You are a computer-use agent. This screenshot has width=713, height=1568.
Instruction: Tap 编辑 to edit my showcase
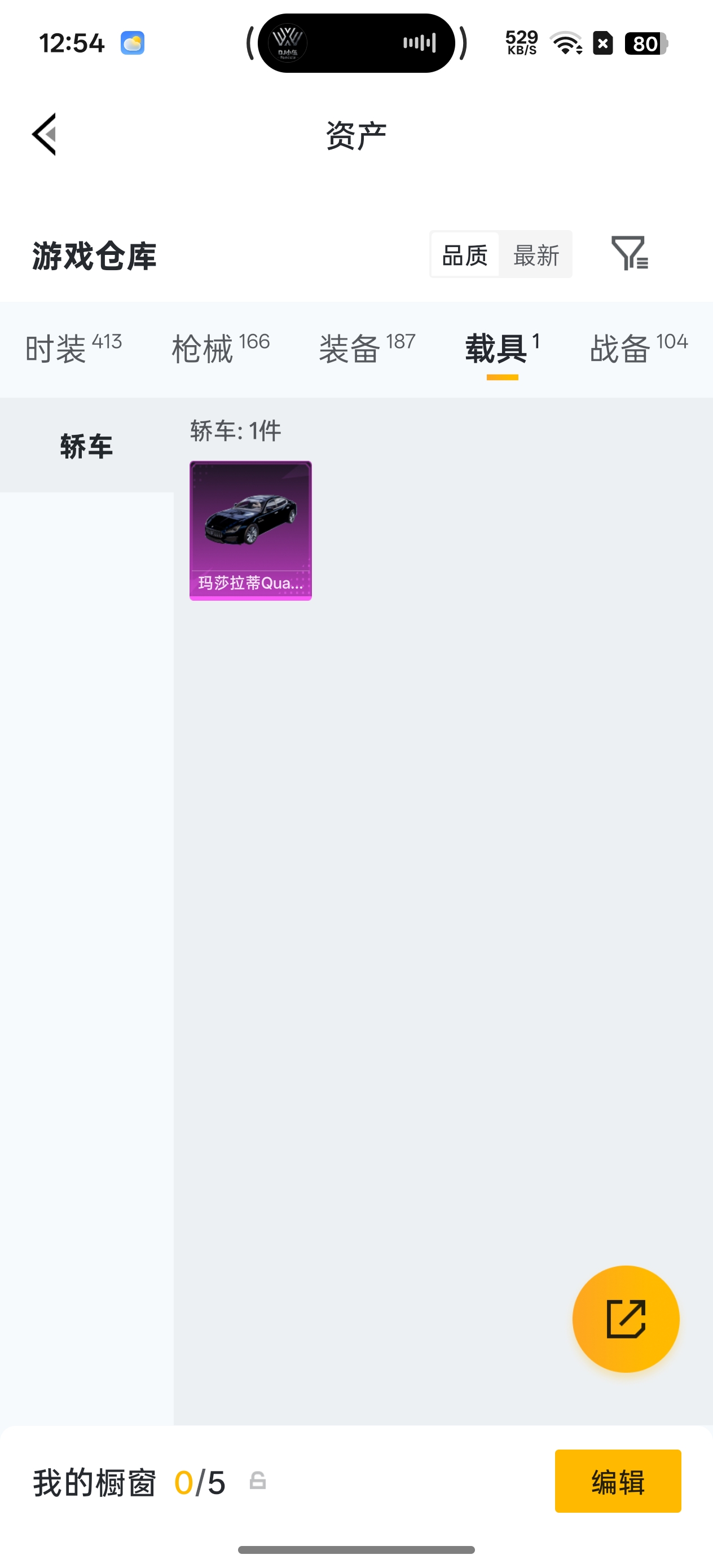point(618,1481)
